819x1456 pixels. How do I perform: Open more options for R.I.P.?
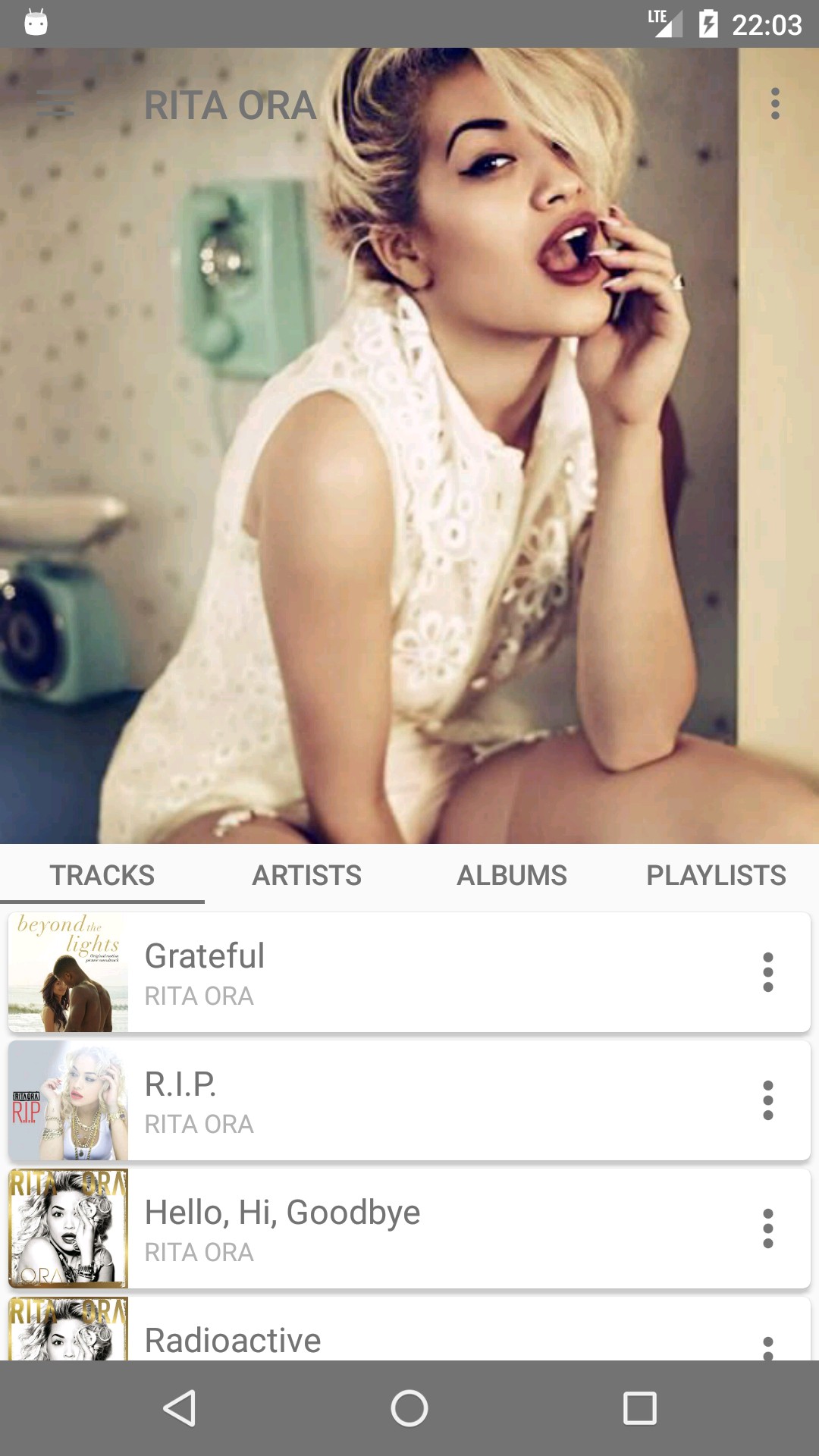[x=767, y=1100]
